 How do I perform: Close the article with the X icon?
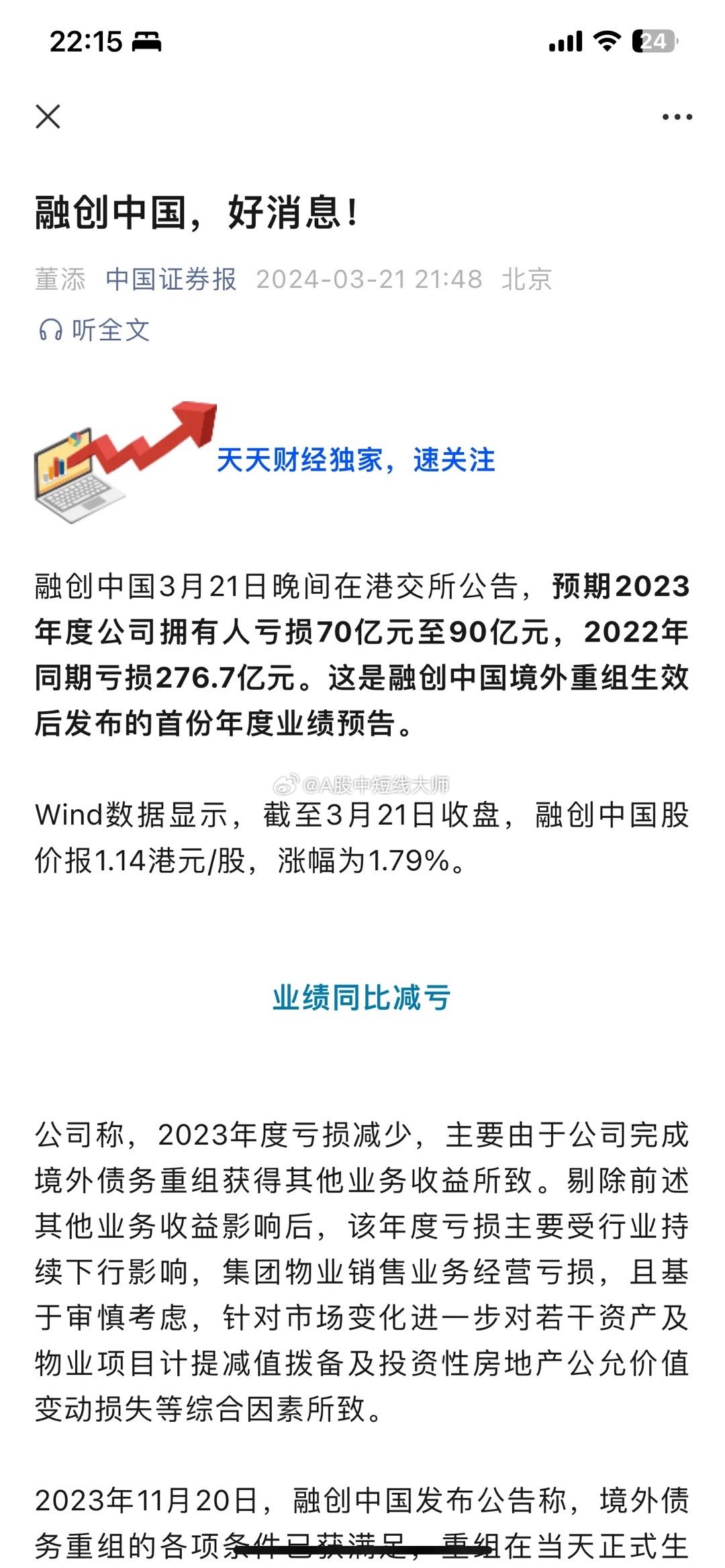pos(48,117)
